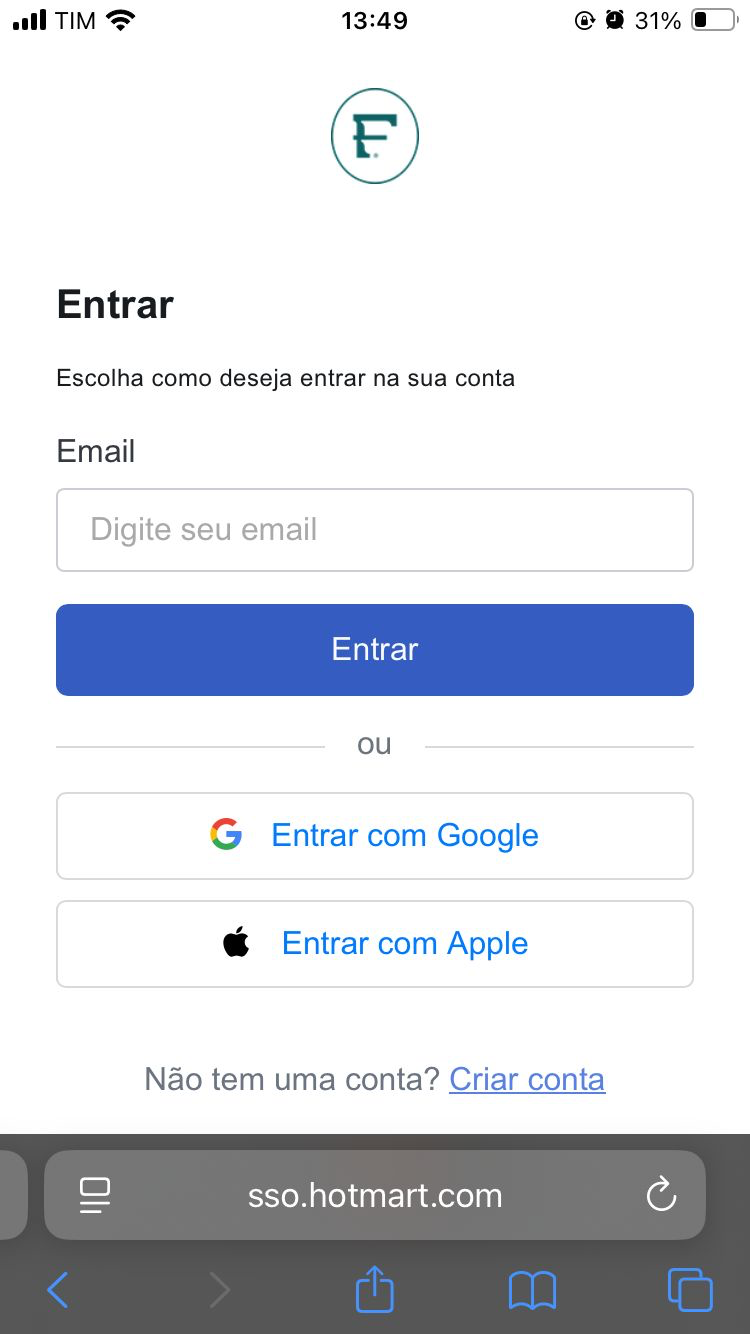
Task: Tap the sso.hotmart.com address bar
Action: pos(375,1195)
